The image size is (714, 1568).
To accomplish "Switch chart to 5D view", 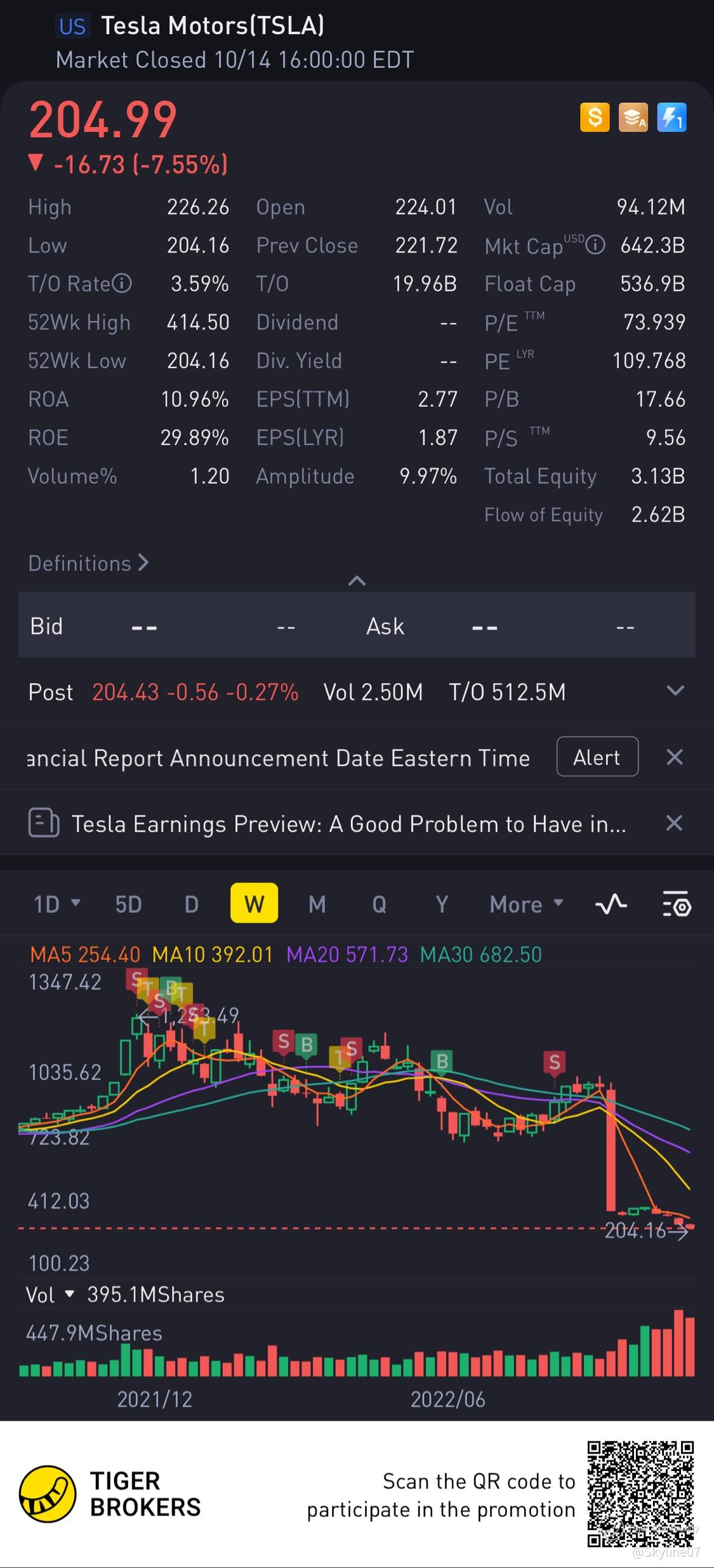I will click(x=128, y=904).
